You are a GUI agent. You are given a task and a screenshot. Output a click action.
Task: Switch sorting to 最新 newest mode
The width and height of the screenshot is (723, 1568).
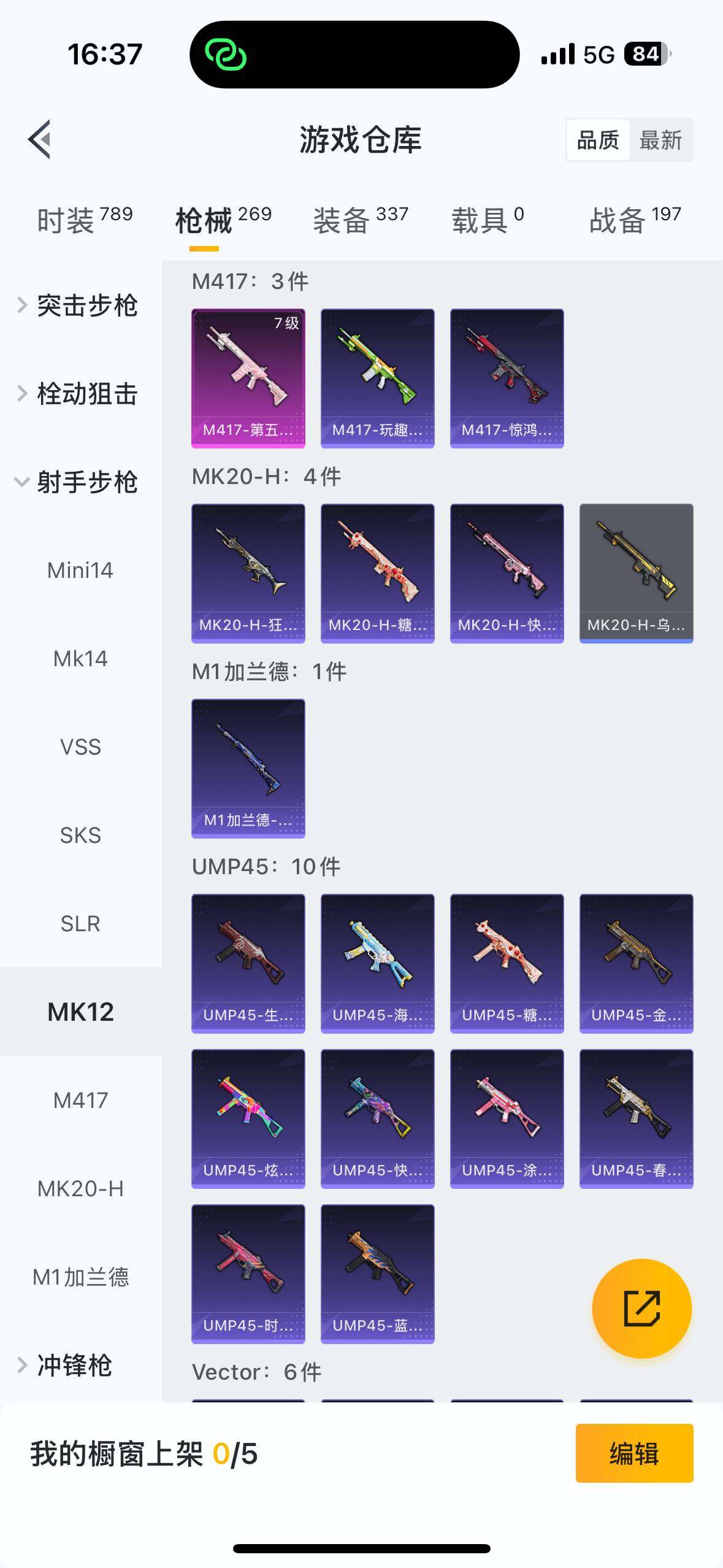662,140
